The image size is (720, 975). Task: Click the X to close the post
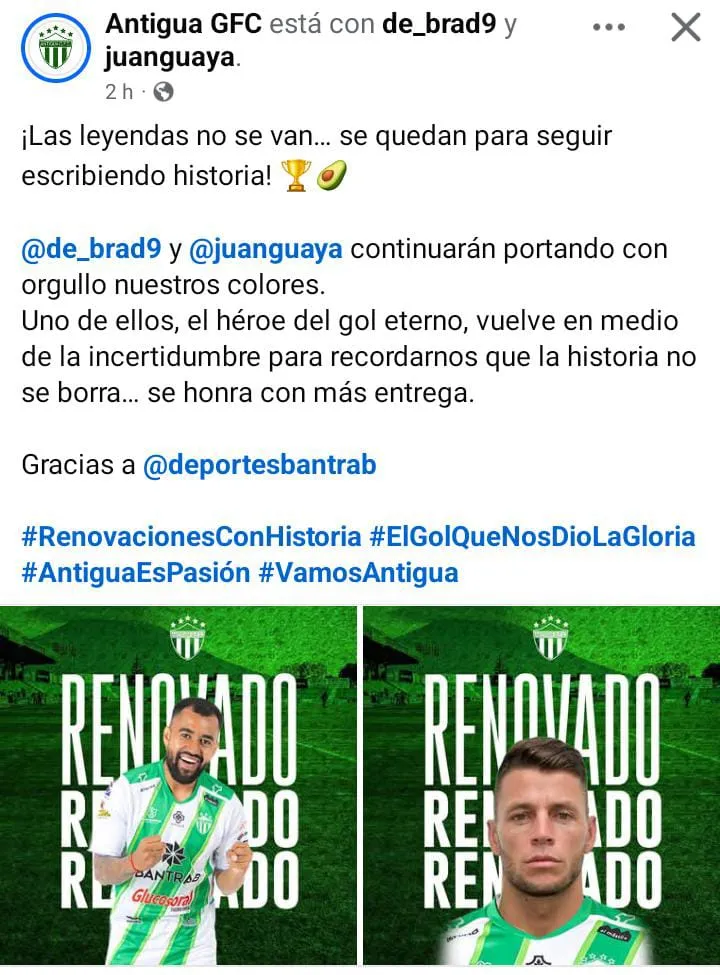(684, 28)
